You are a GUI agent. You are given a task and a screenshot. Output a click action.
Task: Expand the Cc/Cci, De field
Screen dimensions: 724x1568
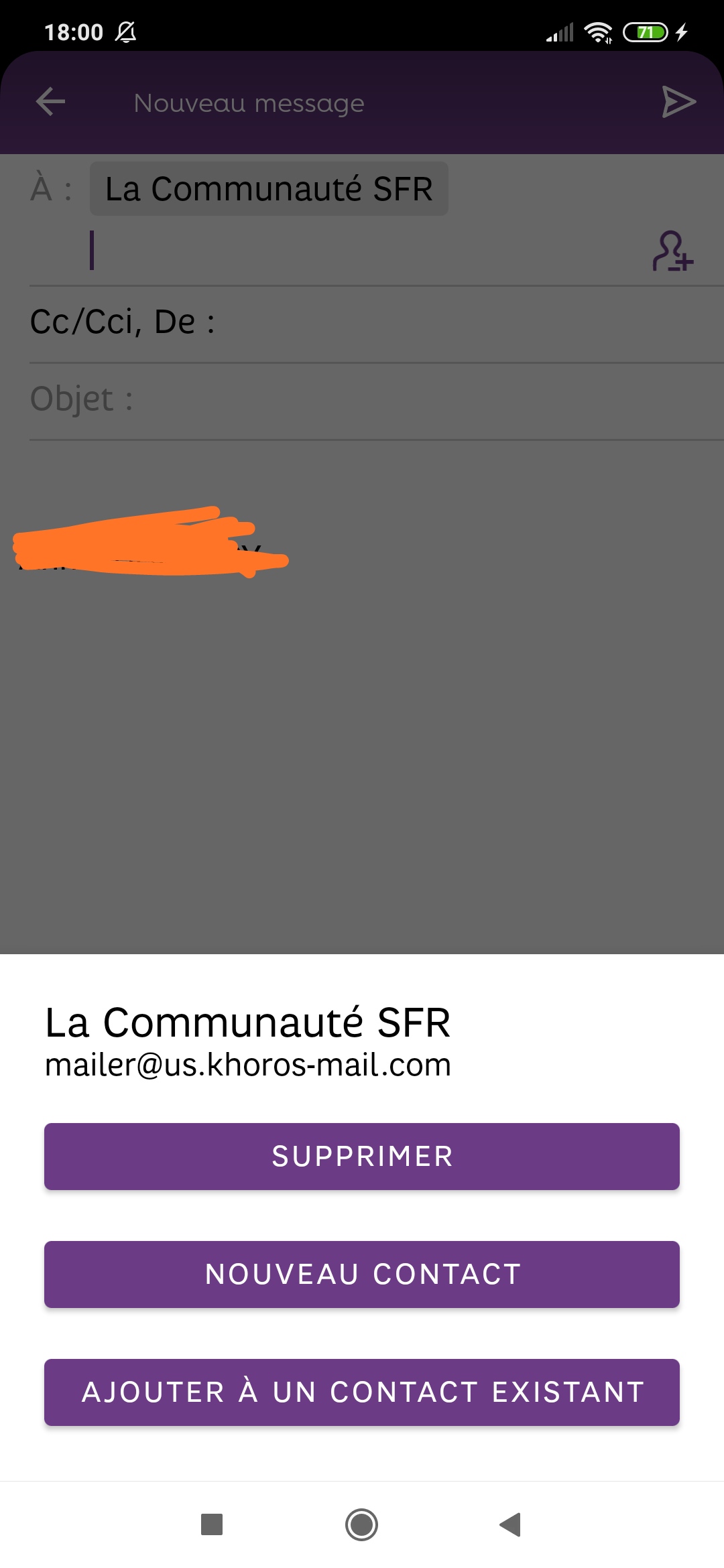(362, 322)
